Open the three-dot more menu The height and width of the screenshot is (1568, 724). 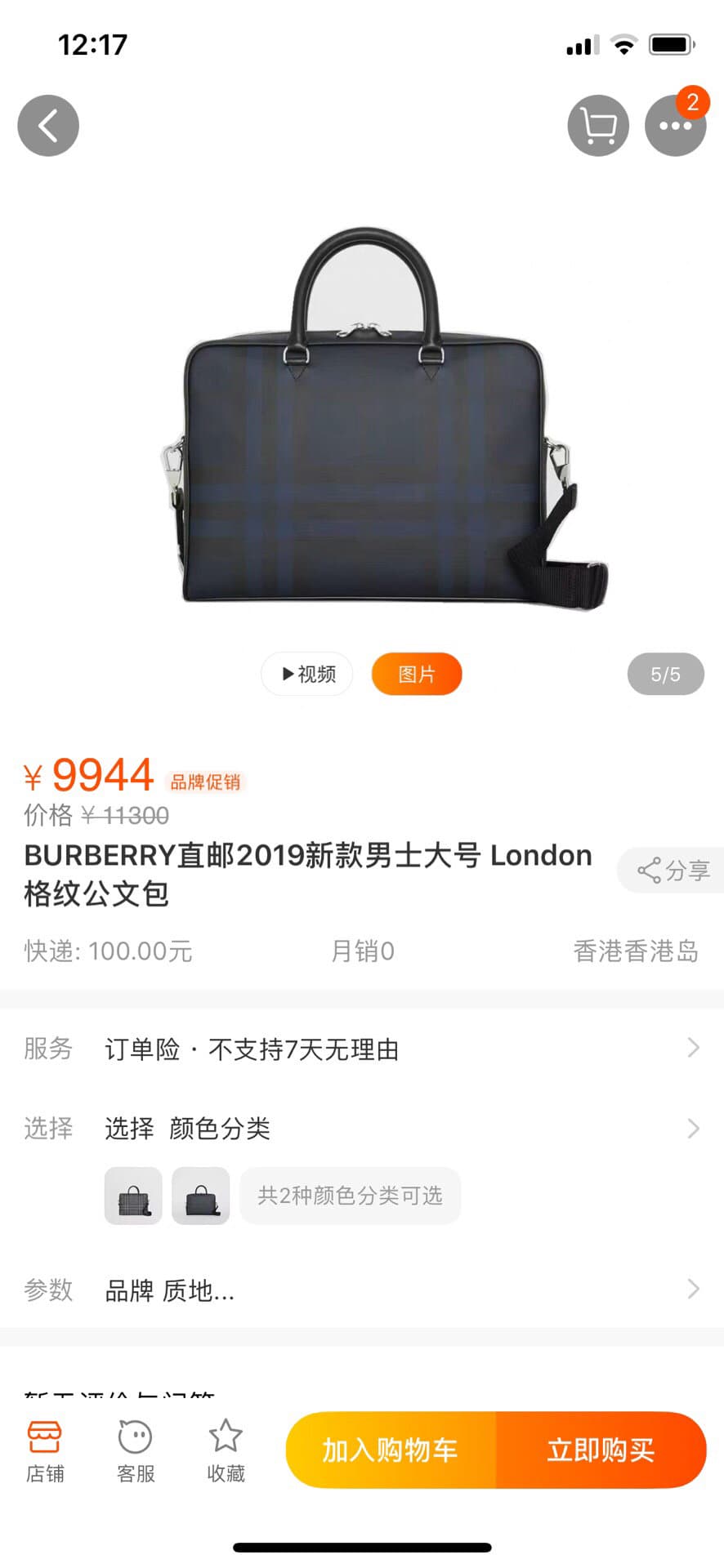pos(675,126)
